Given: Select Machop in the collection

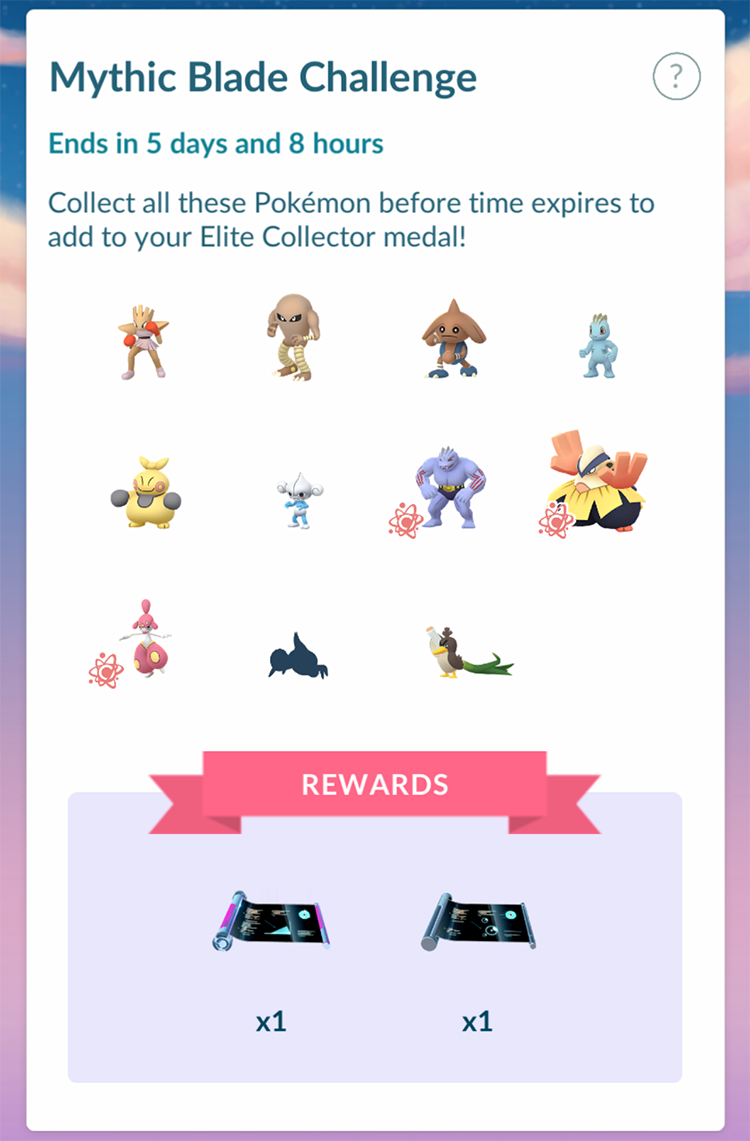Looking at the screenshot, I should pos(598,347).
